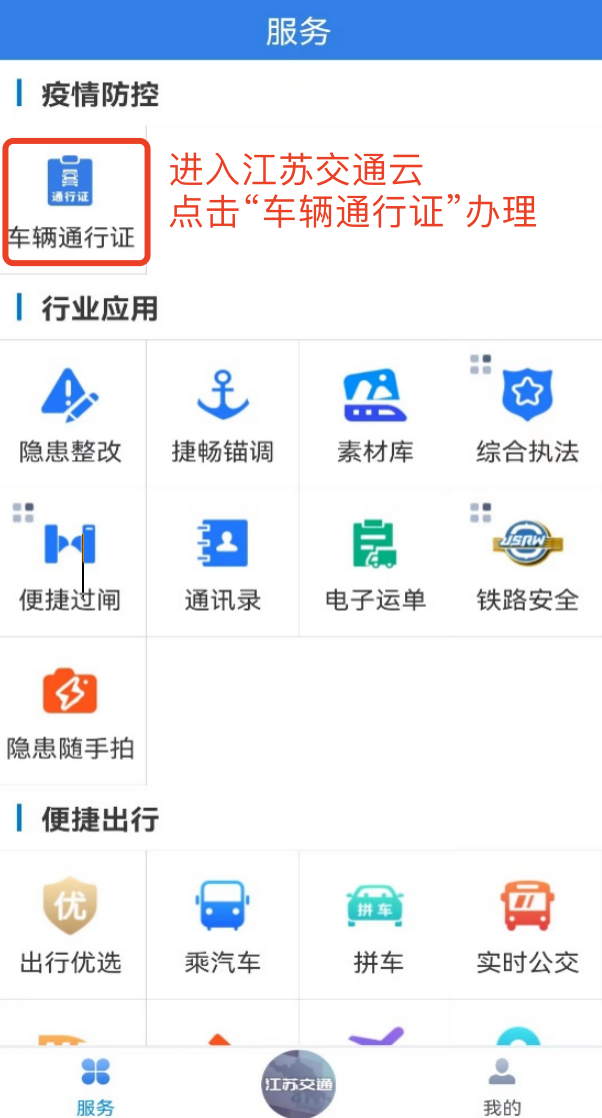Image resolution: width=602 pixels, height=1118 pixels.
Task: Go to the 我的 tab
Action: coord(501,1086)
